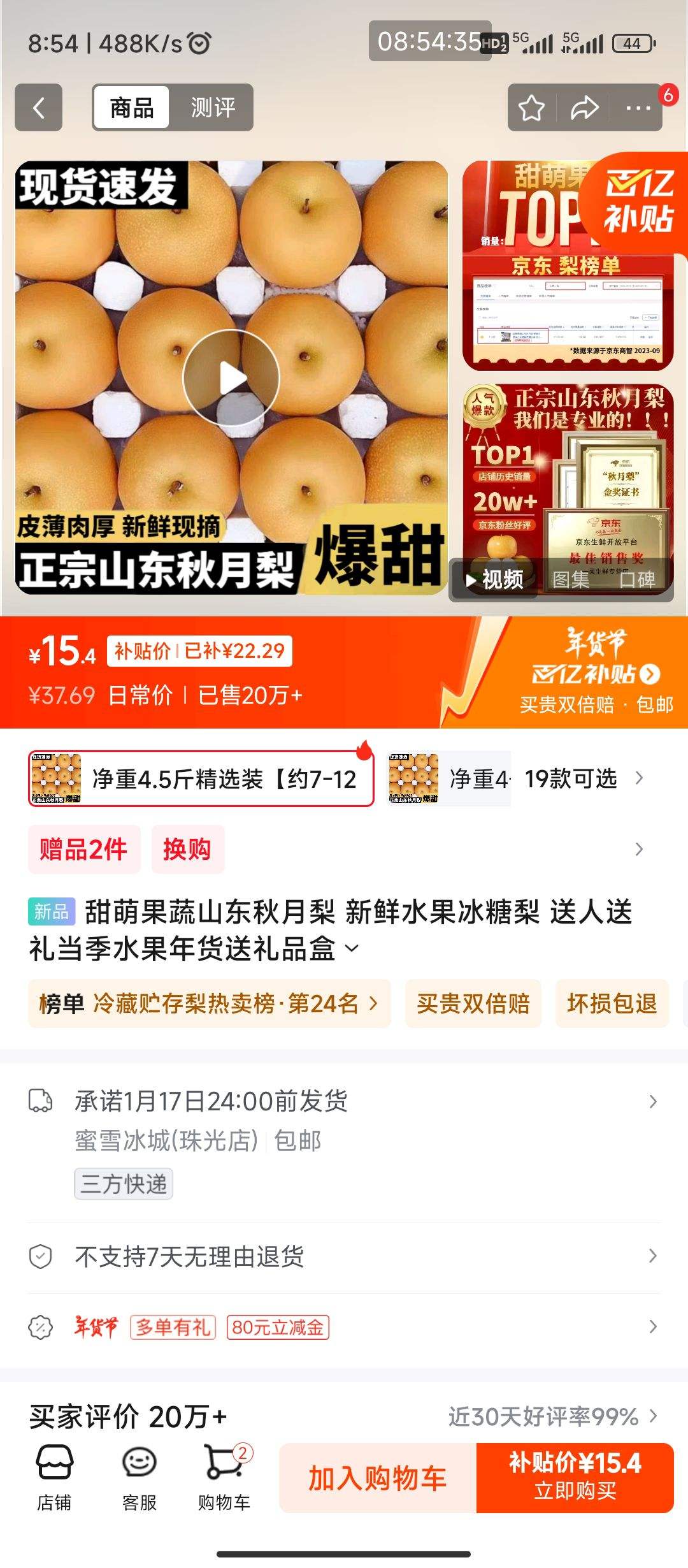Play the product video
This screenshot has height=1568, width=688.
(x=233, y=377)
